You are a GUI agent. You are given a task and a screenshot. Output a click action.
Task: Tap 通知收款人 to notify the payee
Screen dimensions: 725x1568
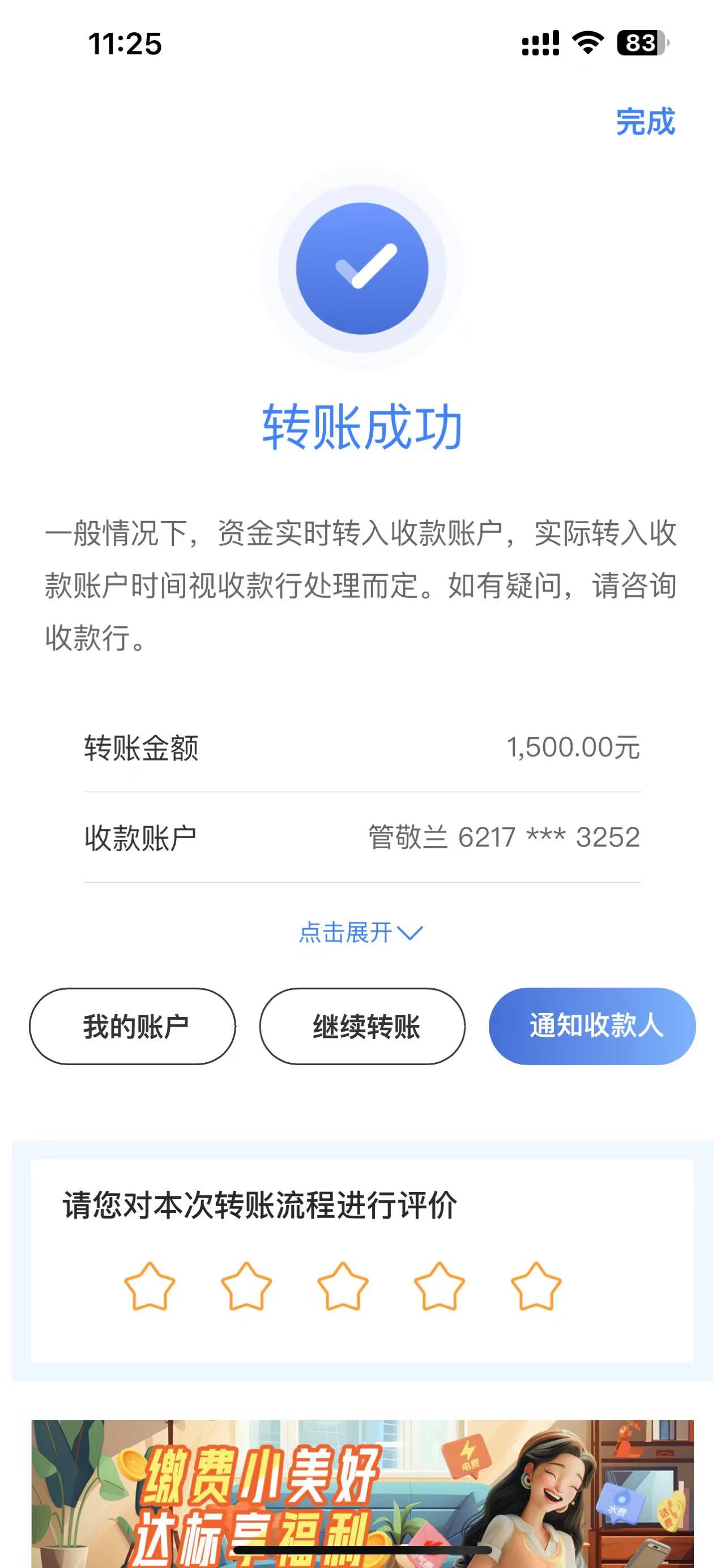(x=592, y=1026)
